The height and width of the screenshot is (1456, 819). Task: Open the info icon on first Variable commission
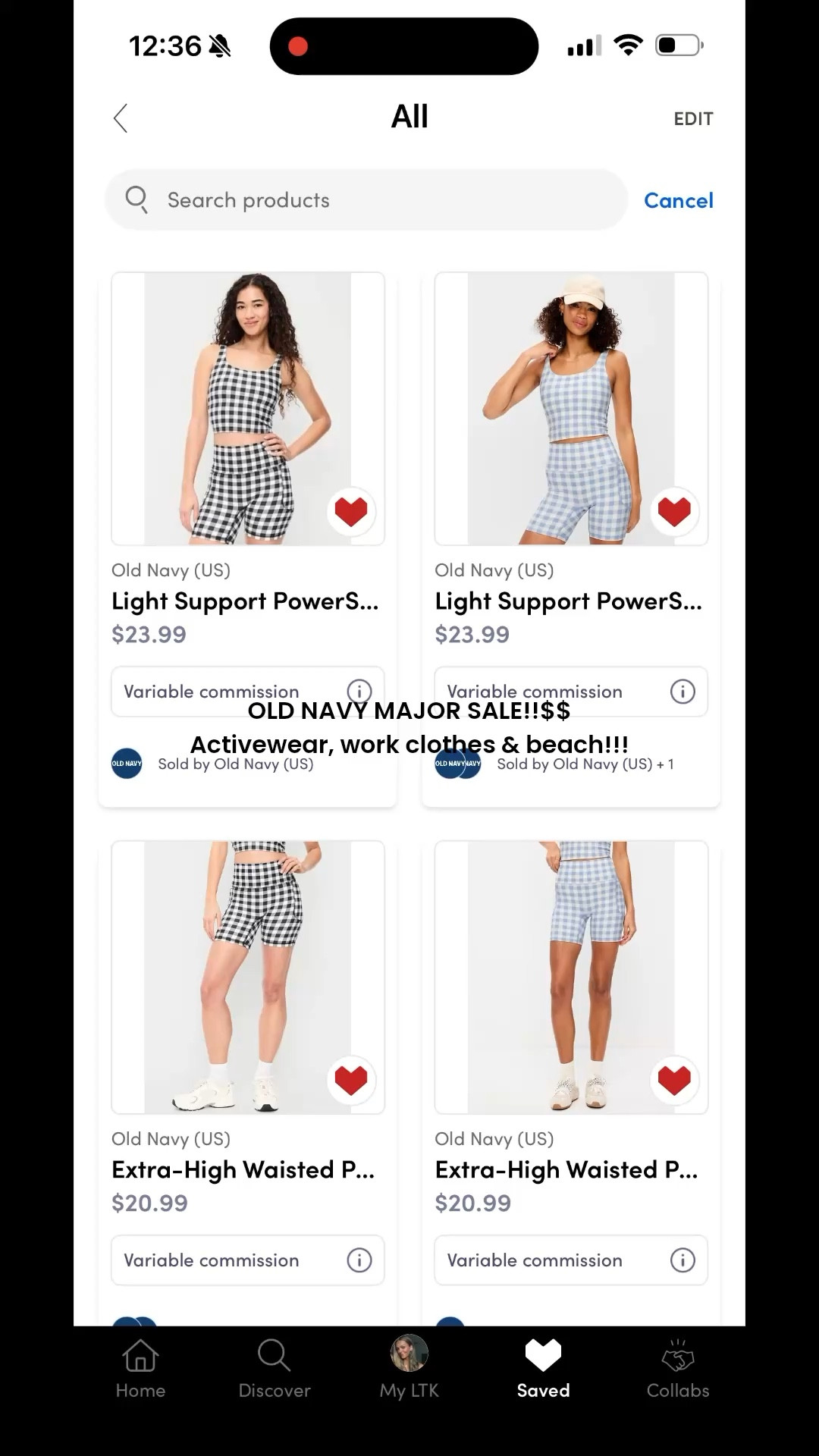(358, 691)
